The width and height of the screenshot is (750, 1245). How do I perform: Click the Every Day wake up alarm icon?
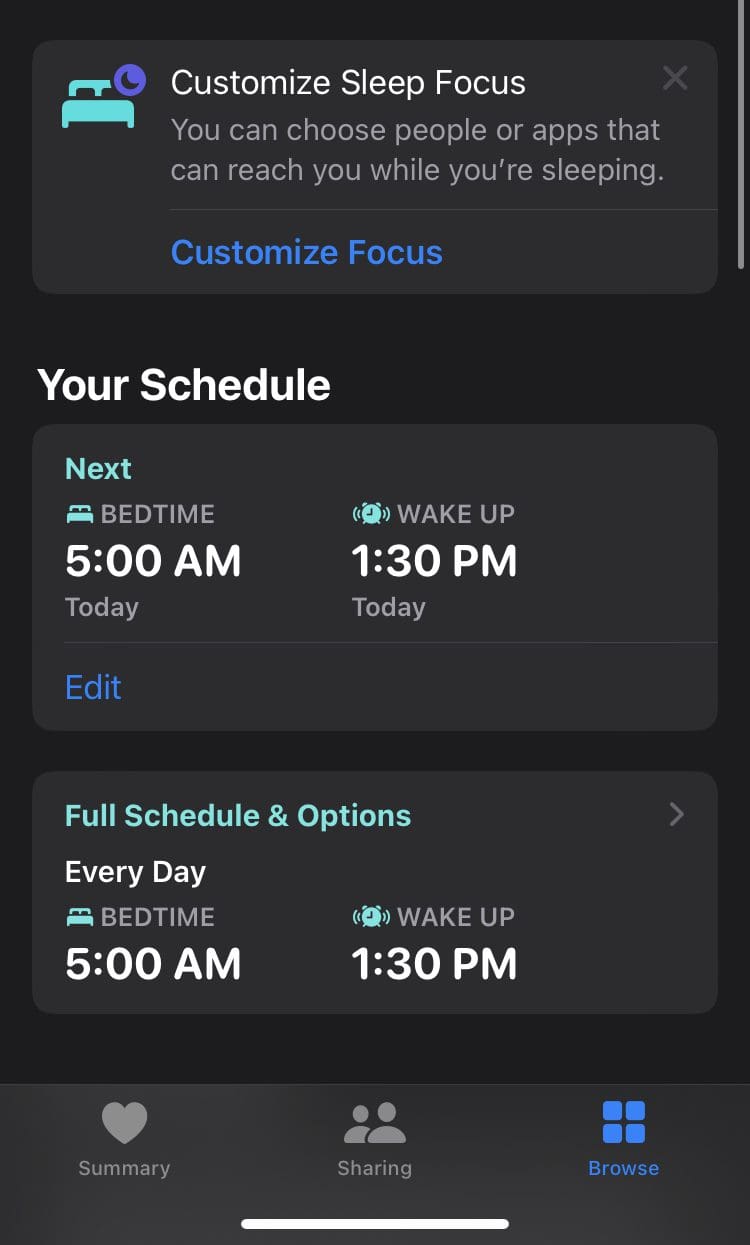(x=370, y=917)
